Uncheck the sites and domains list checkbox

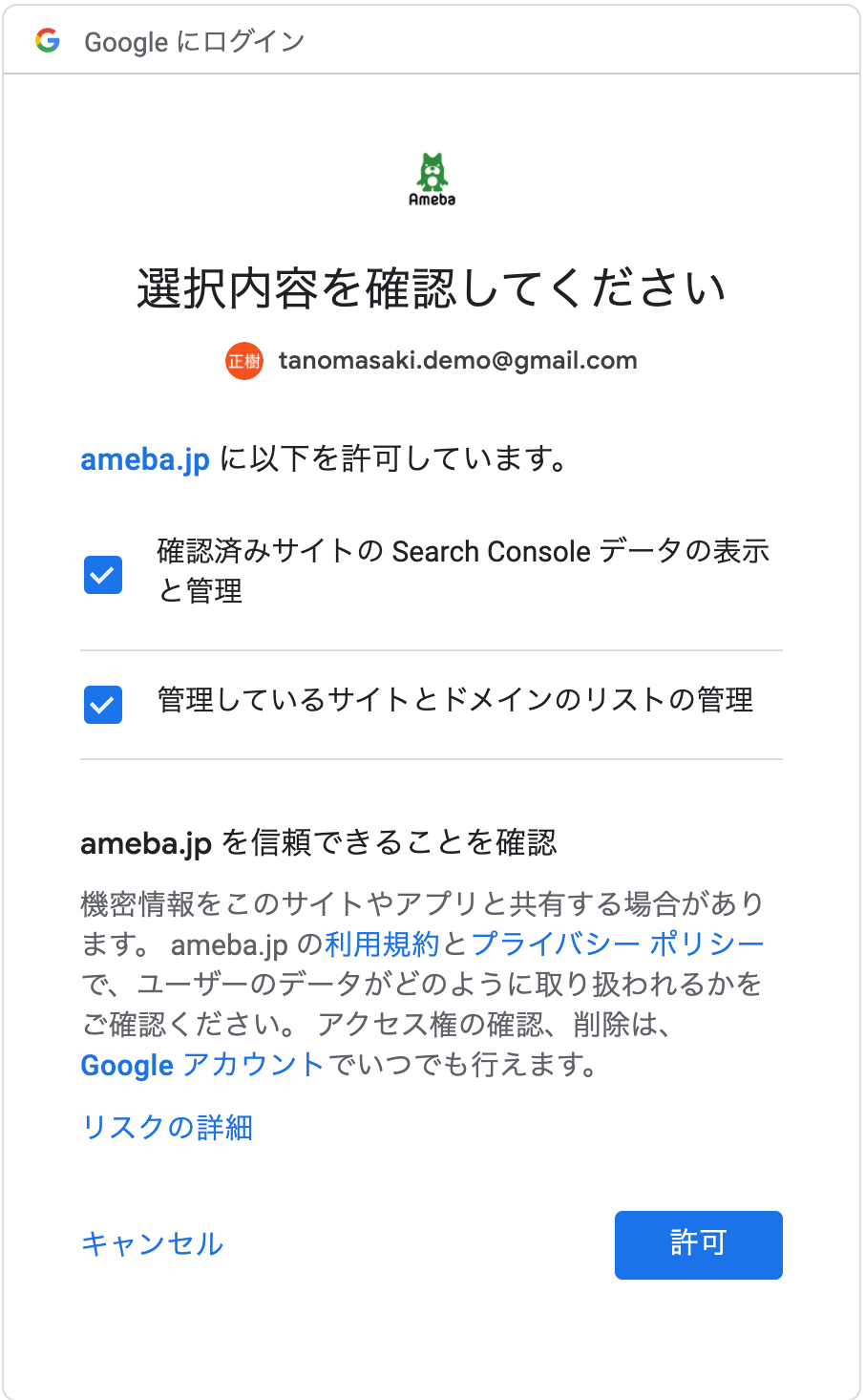click(103, 705)
